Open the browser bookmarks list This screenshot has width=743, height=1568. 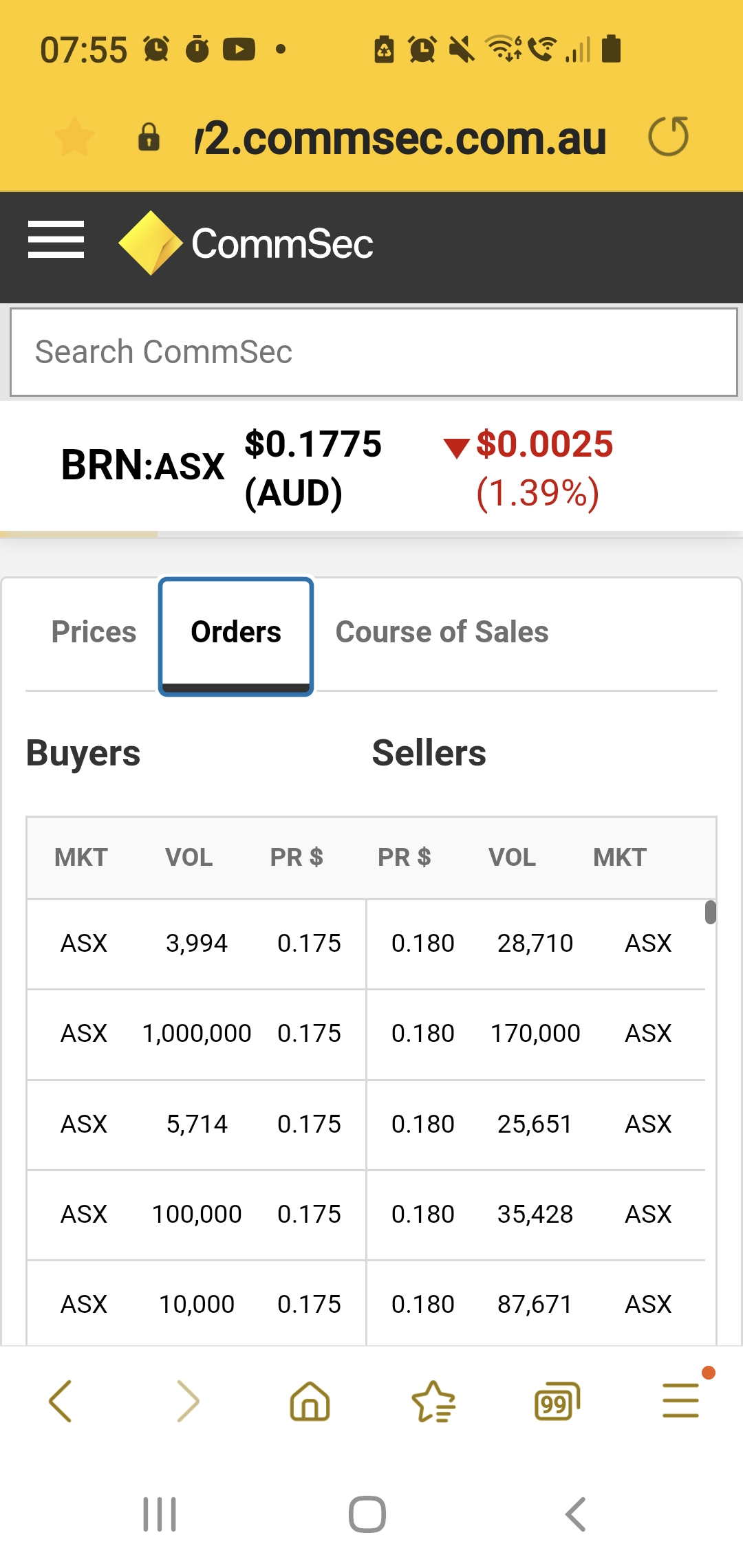click(433, 1401)
